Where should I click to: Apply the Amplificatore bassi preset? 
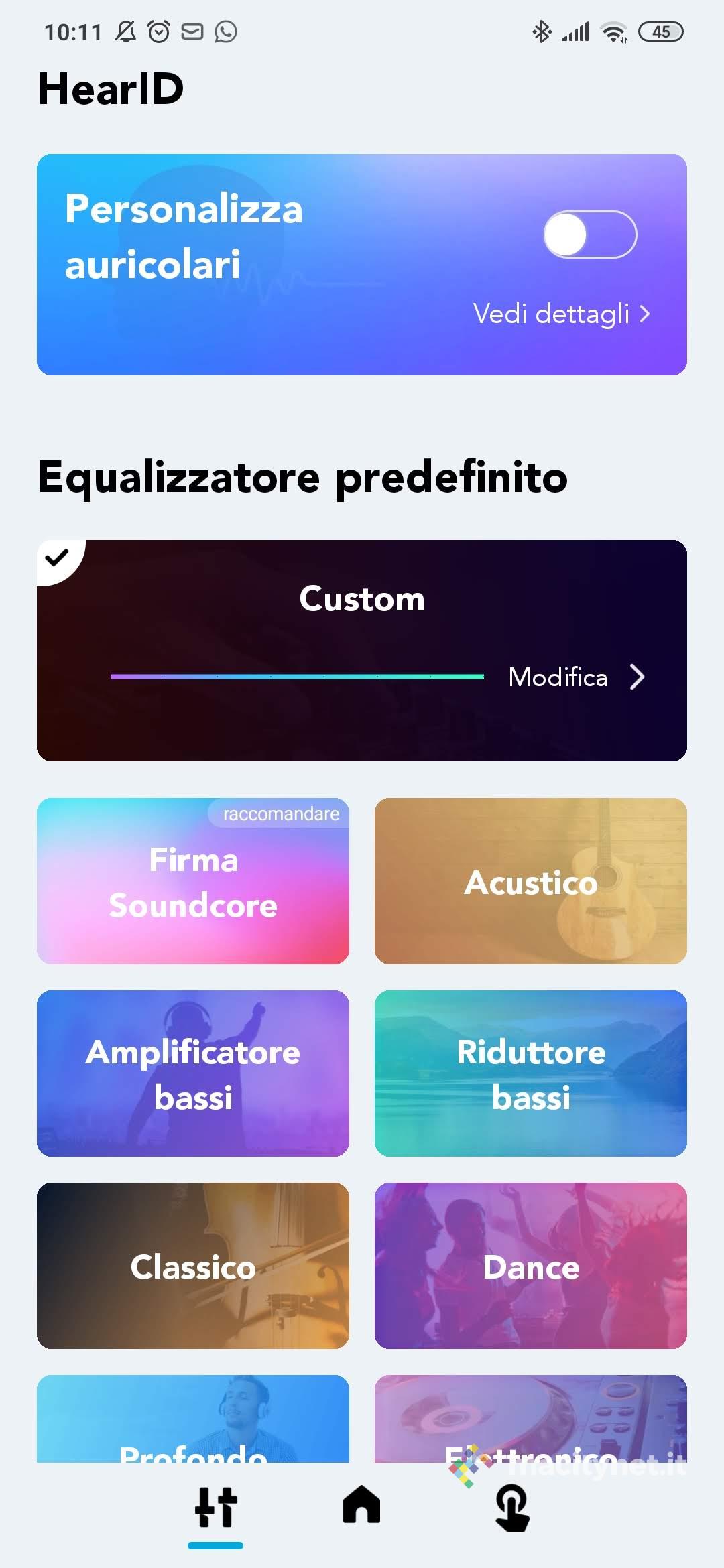click(193, 1073)
